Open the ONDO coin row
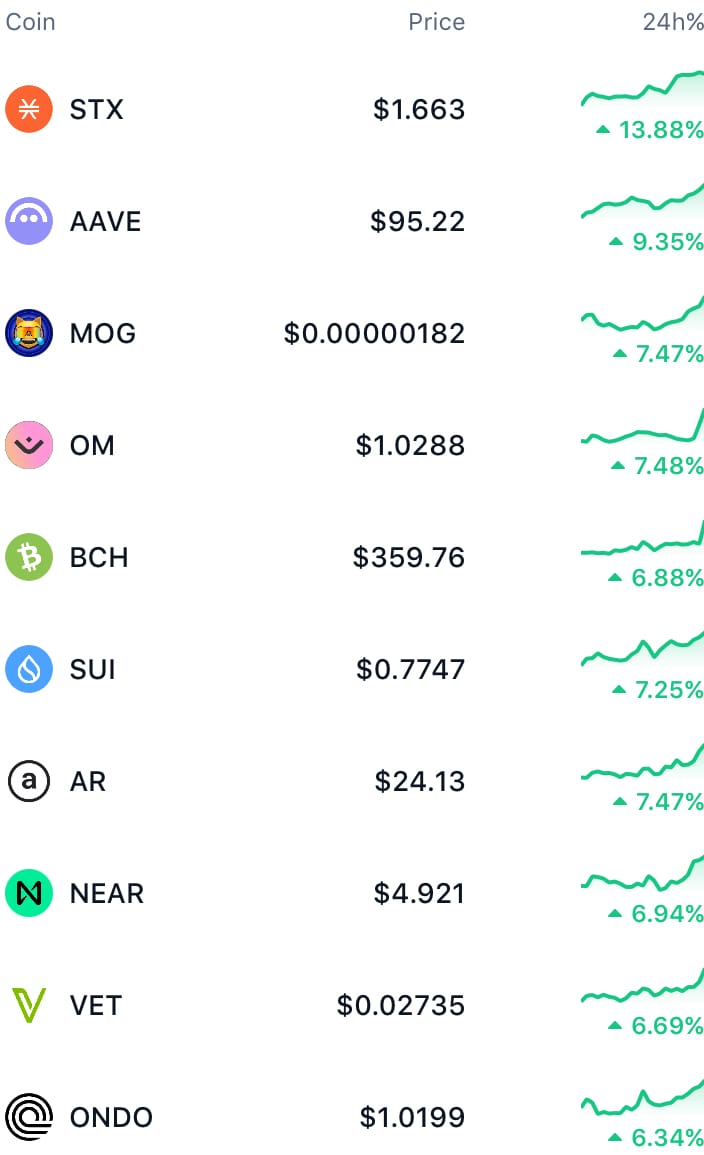 coord(352,1117)
